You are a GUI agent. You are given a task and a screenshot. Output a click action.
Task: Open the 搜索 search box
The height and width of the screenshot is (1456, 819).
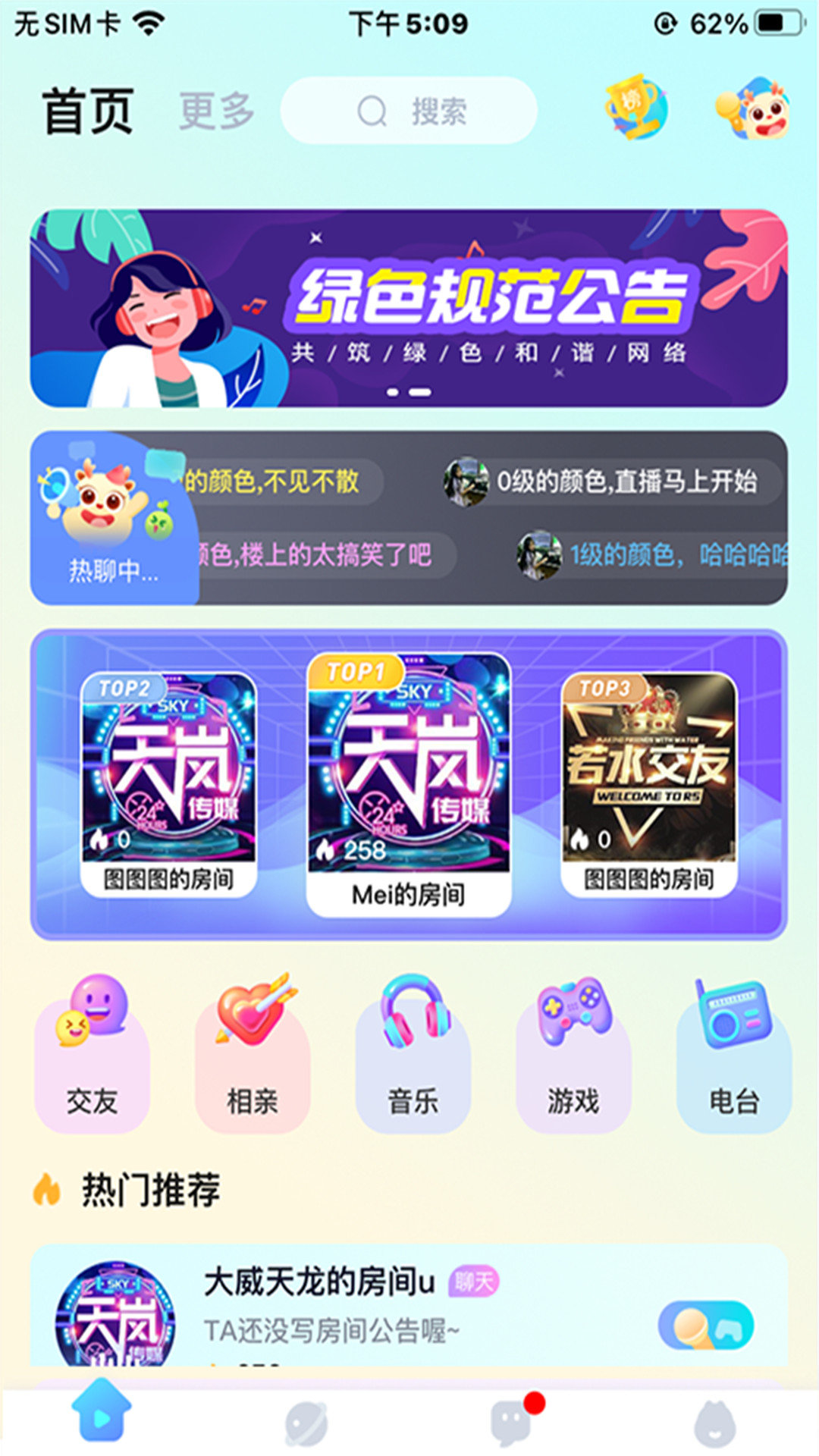point(409,111)
